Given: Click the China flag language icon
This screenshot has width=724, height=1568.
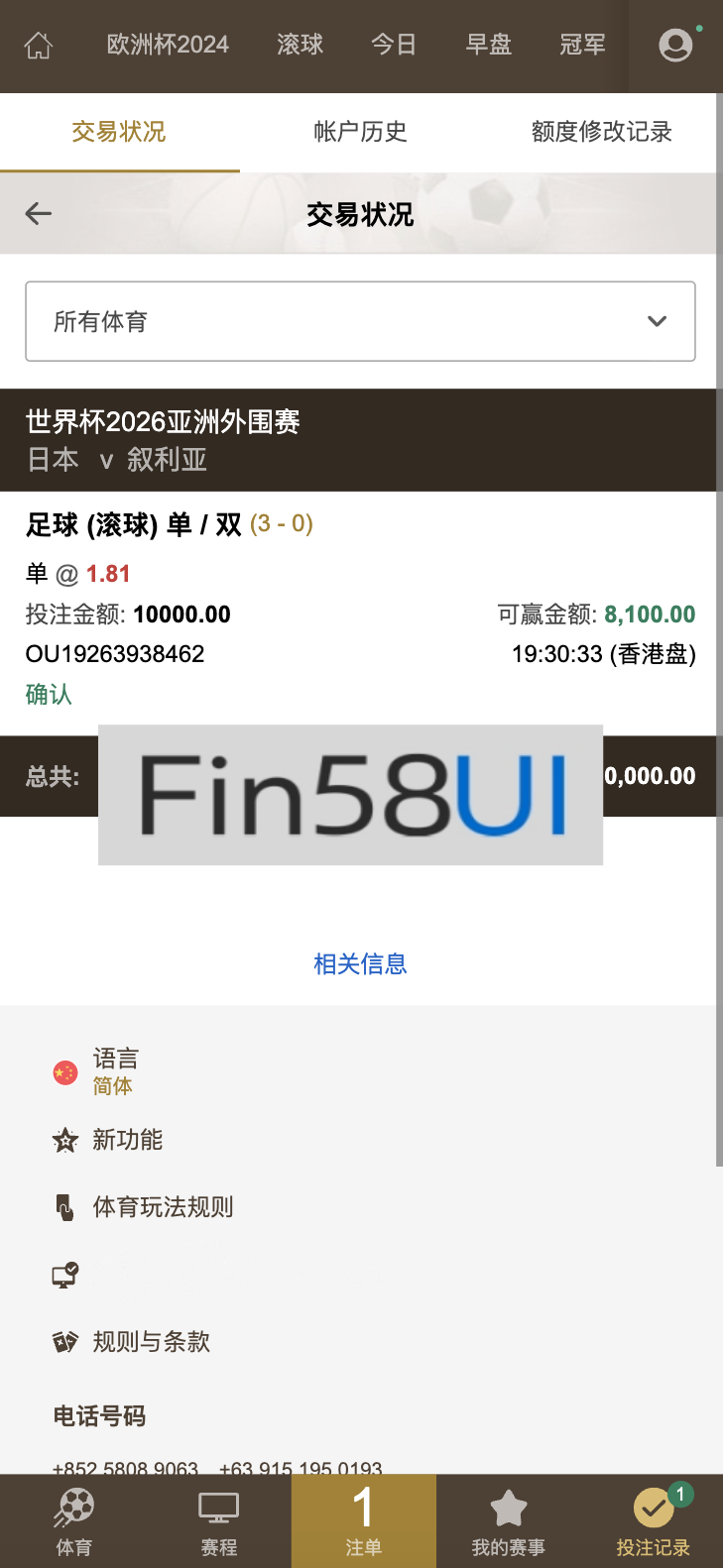Looking at the screenshot, I should 64,1070.
